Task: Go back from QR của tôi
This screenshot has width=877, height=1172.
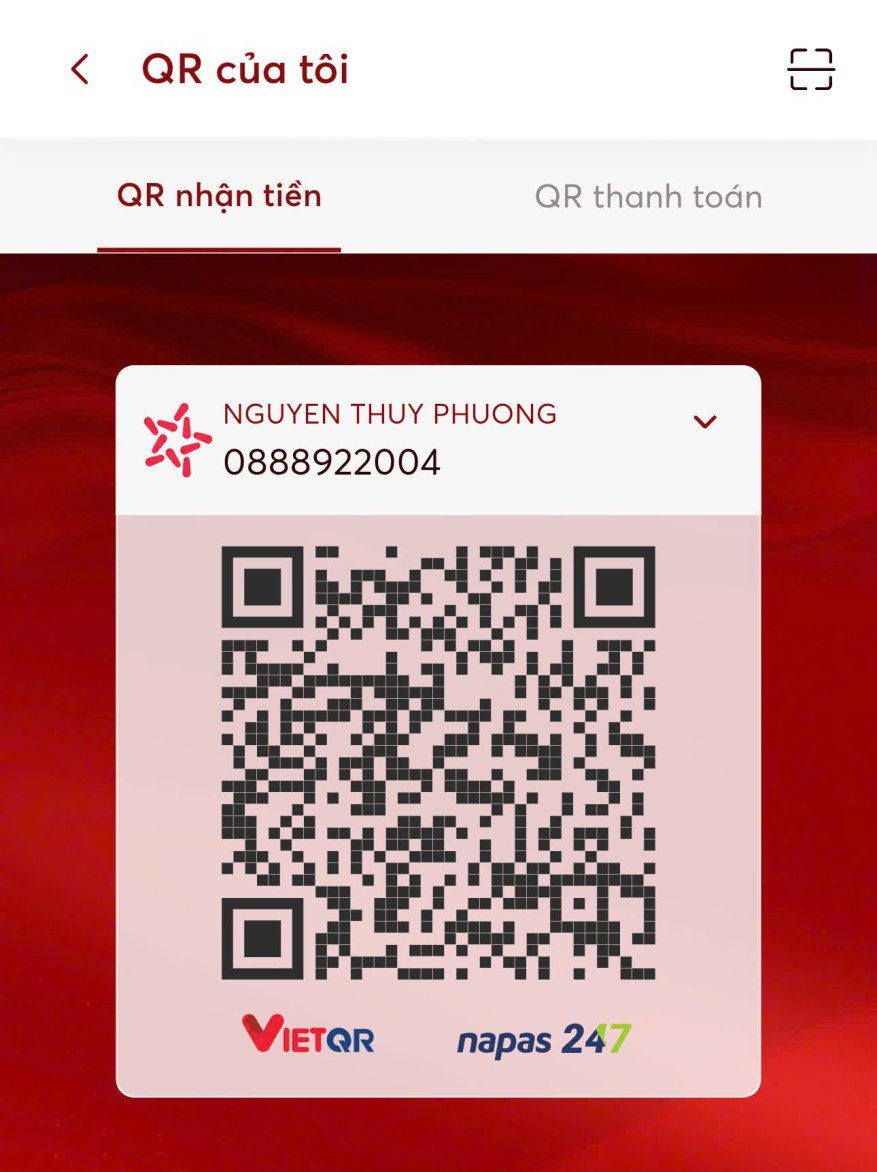Action: [80, 70]
